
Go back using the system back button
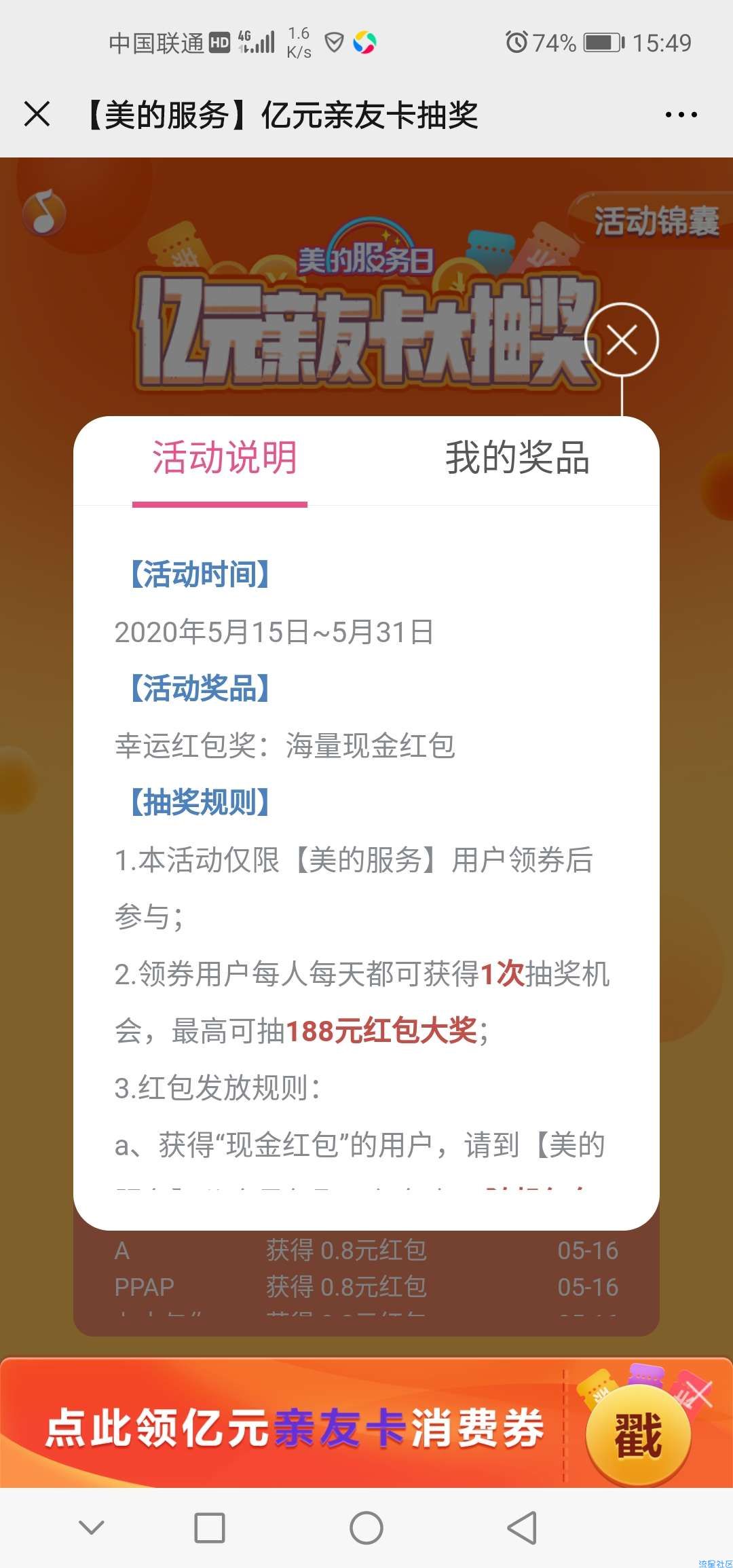523,1529
